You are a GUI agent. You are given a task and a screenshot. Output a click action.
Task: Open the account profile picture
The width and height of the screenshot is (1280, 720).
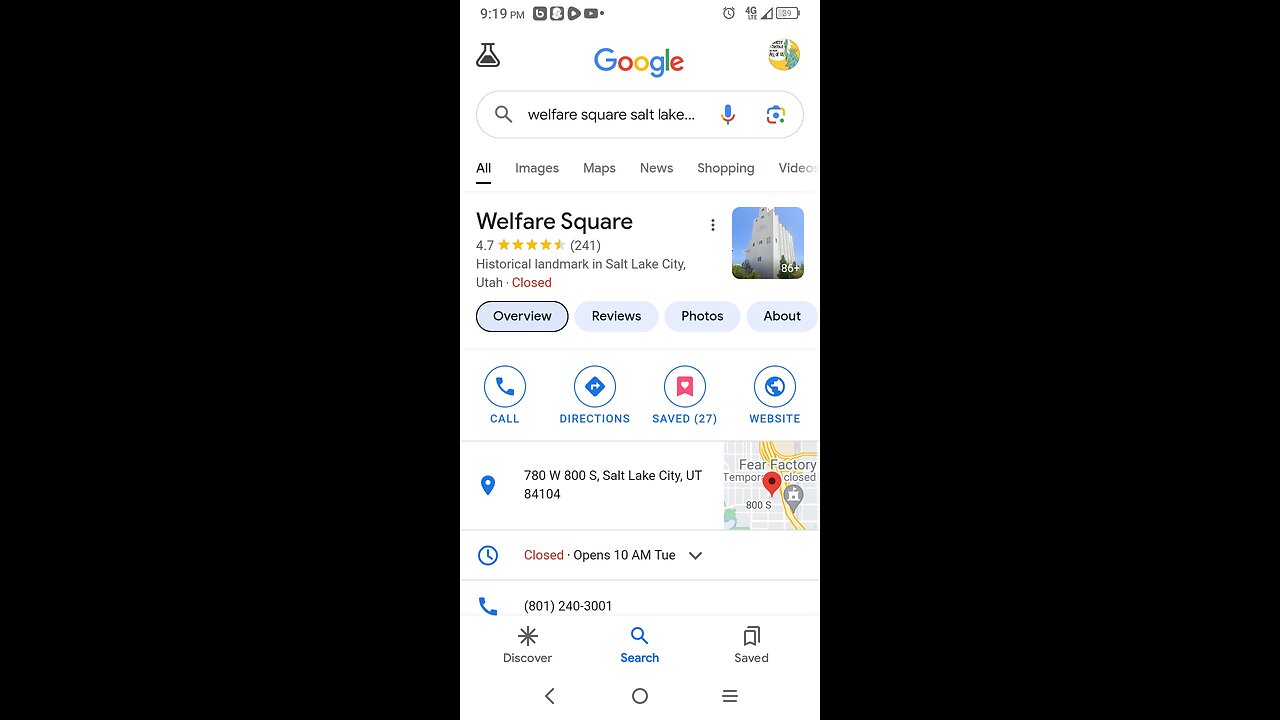coord(783,55)
